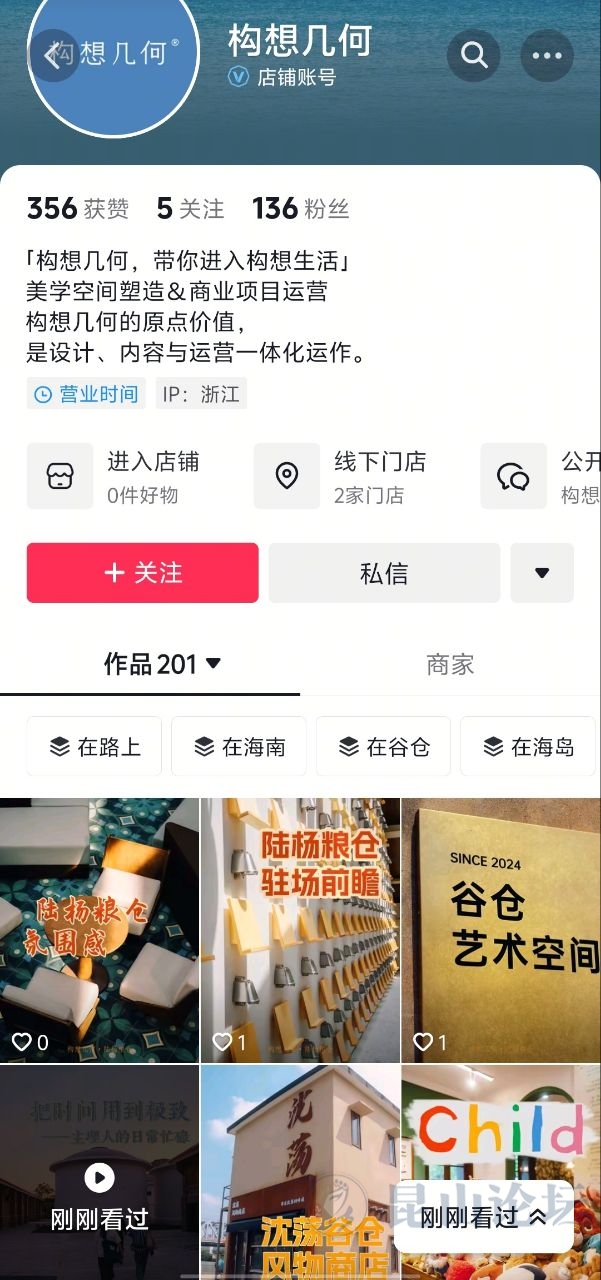Filter works by 在谷仓 collection

(x=383, y=746)
